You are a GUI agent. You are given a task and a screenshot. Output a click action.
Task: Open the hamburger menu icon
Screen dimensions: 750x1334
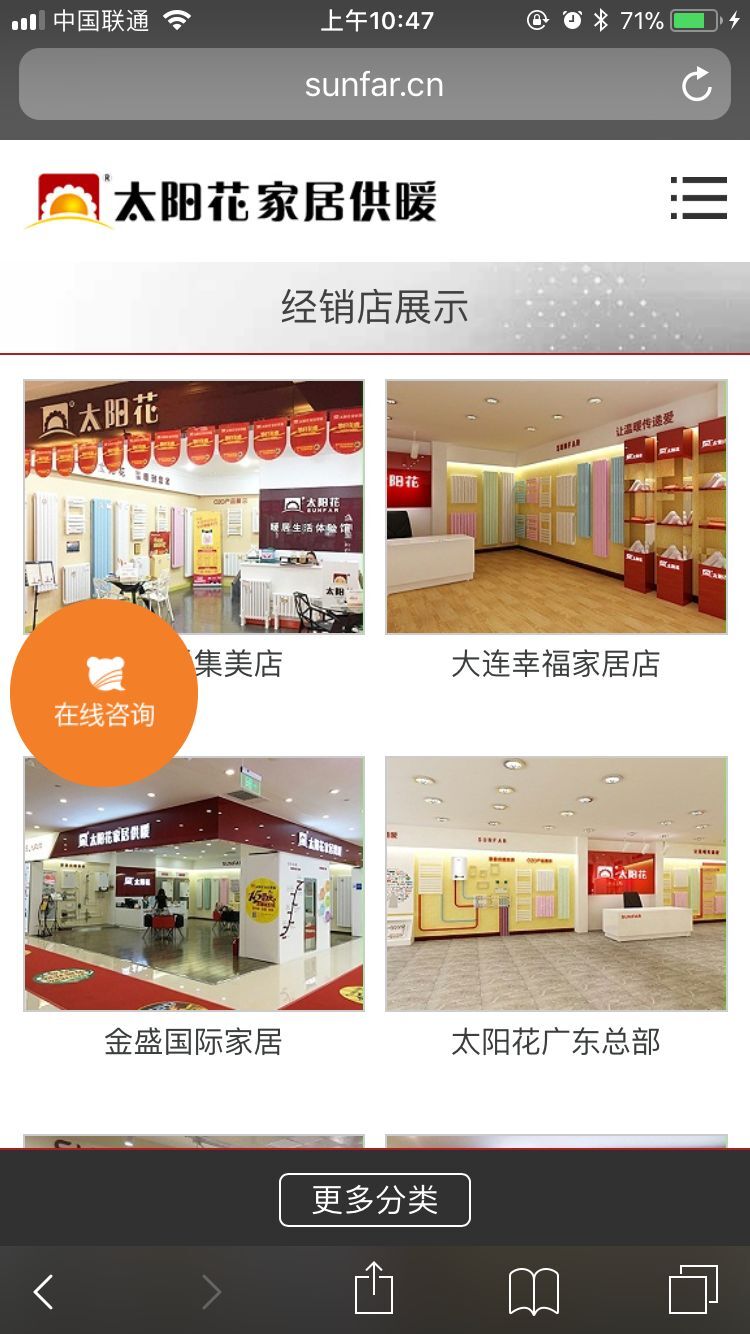click(698, 197)
